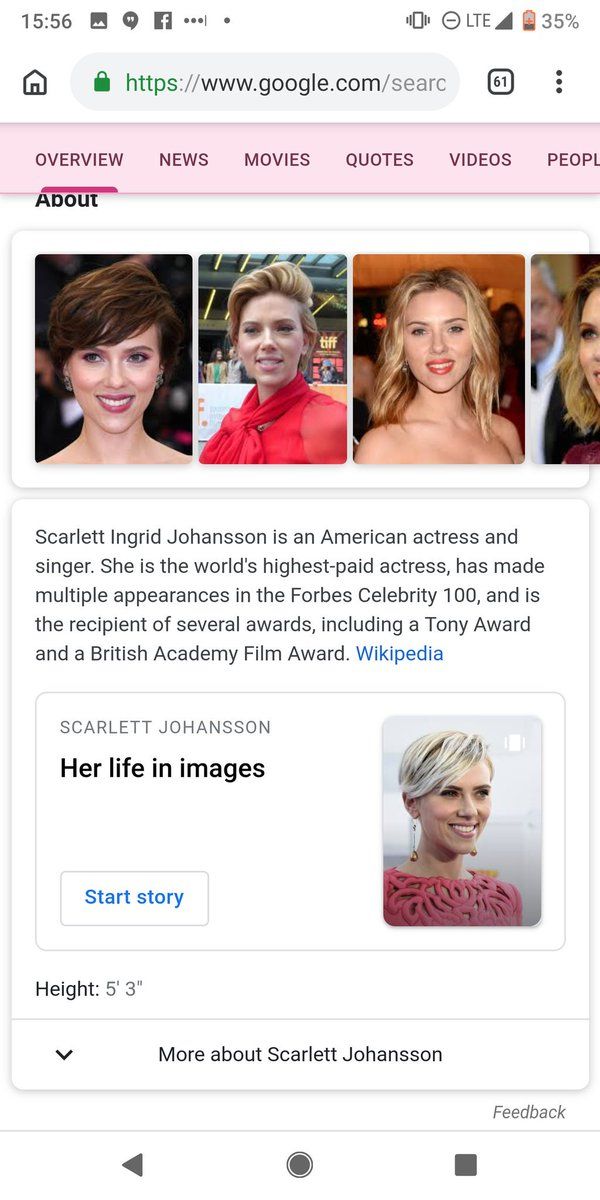Open the Wikipedia link

click(x=399, y=654)
